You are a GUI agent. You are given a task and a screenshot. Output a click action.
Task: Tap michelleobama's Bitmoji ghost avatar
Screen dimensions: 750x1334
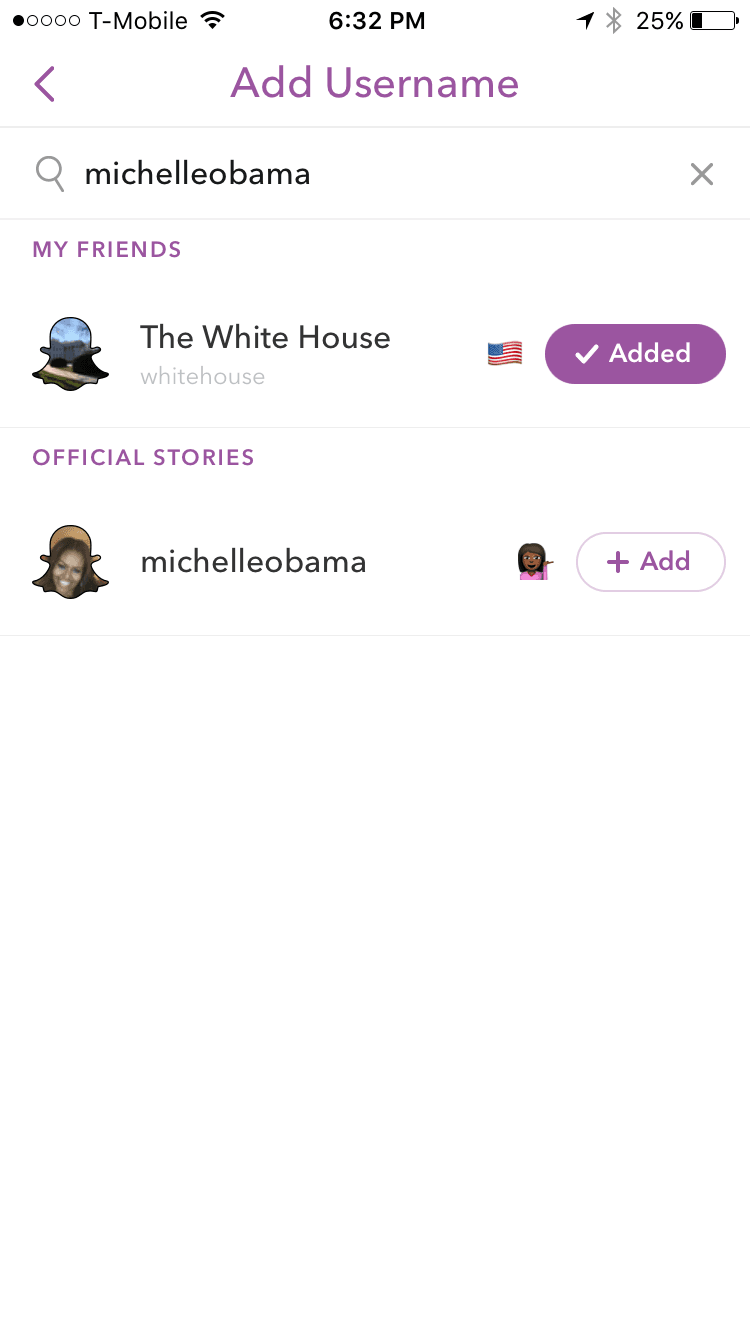click(70, 561)
